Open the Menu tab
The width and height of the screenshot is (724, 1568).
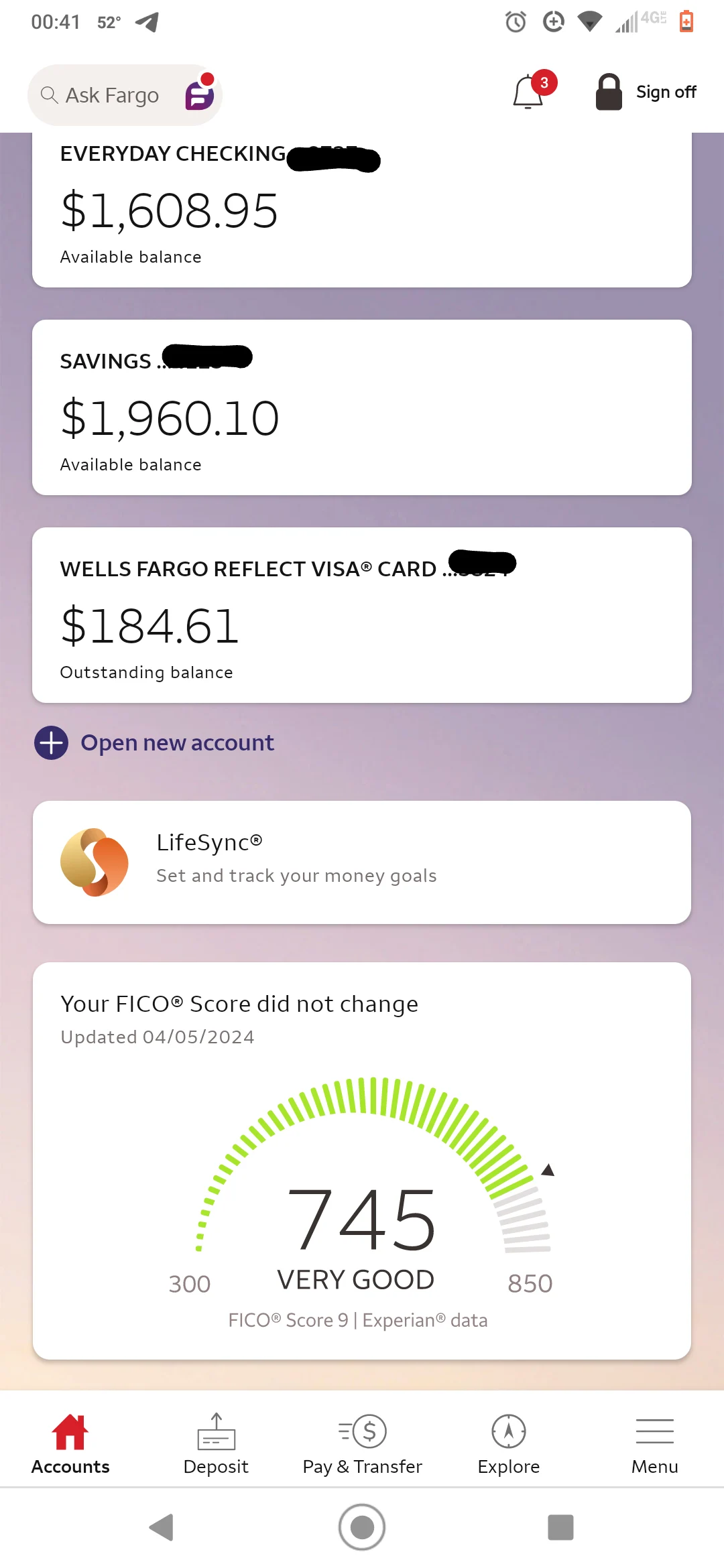pos(654,1443)
